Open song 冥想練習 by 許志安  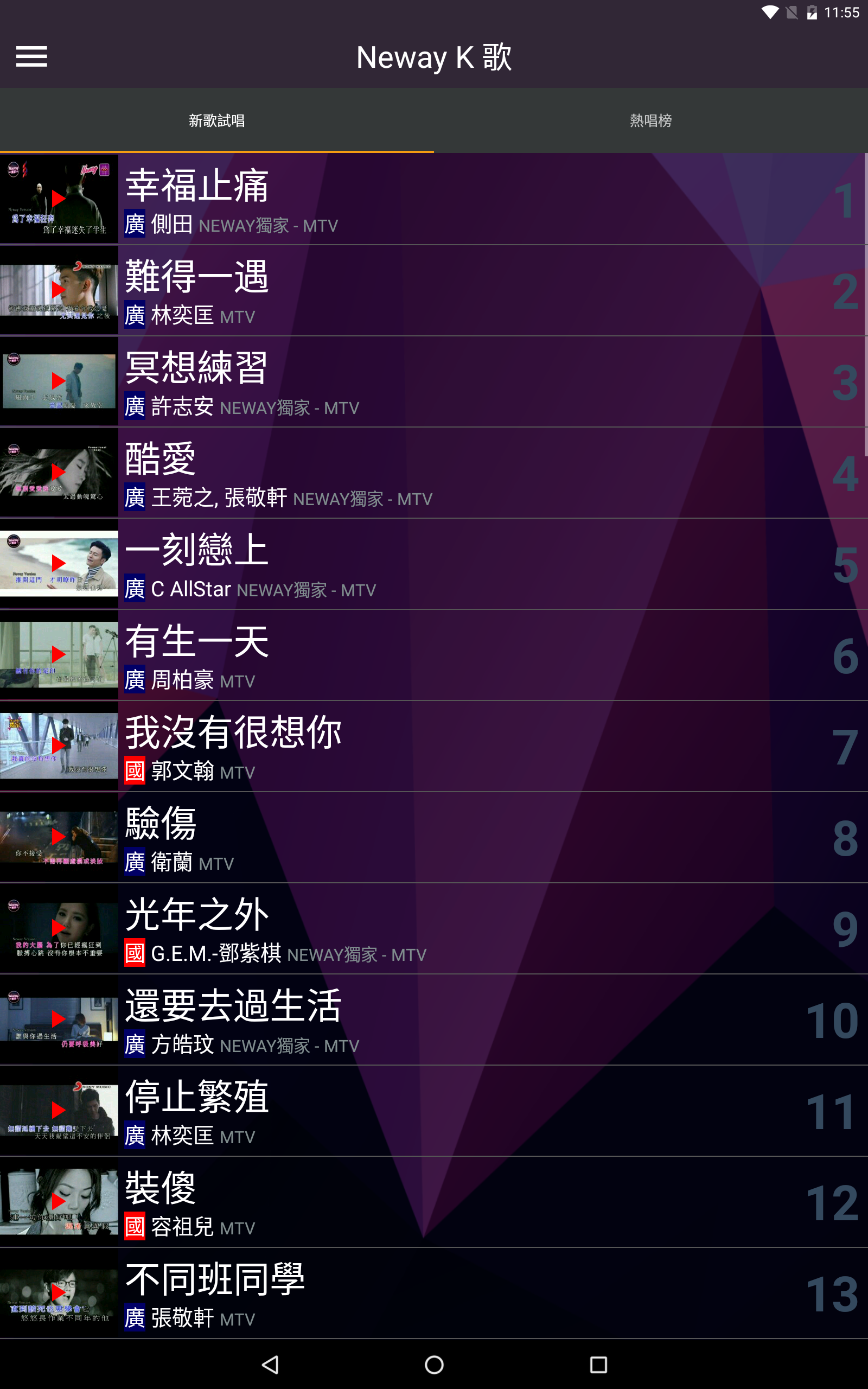(x=434, y=381)
